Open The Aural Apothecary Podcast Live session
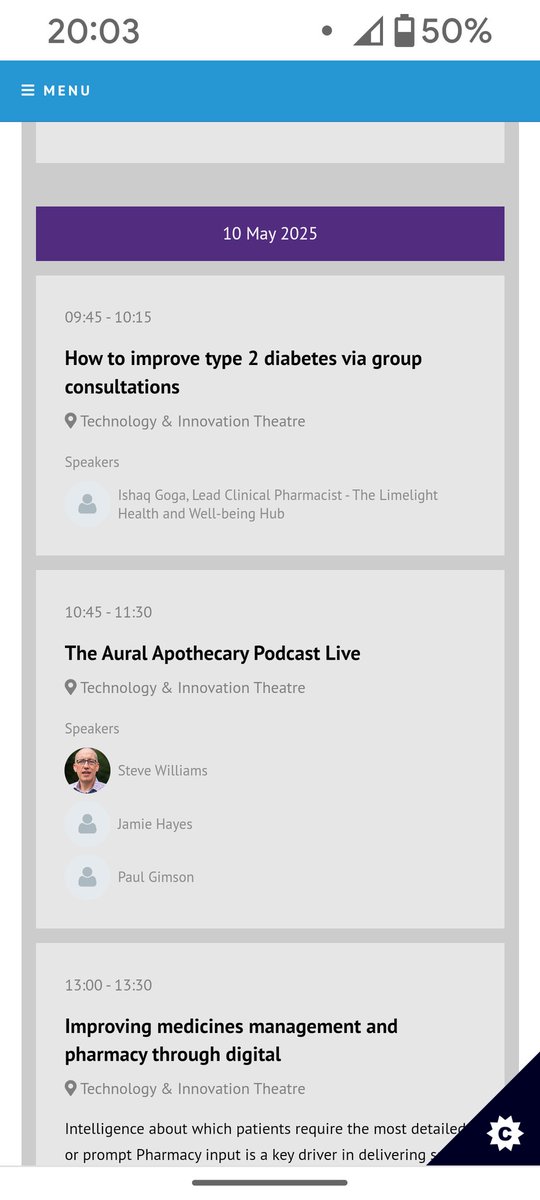540x1200 pixels. pos(212,653)
